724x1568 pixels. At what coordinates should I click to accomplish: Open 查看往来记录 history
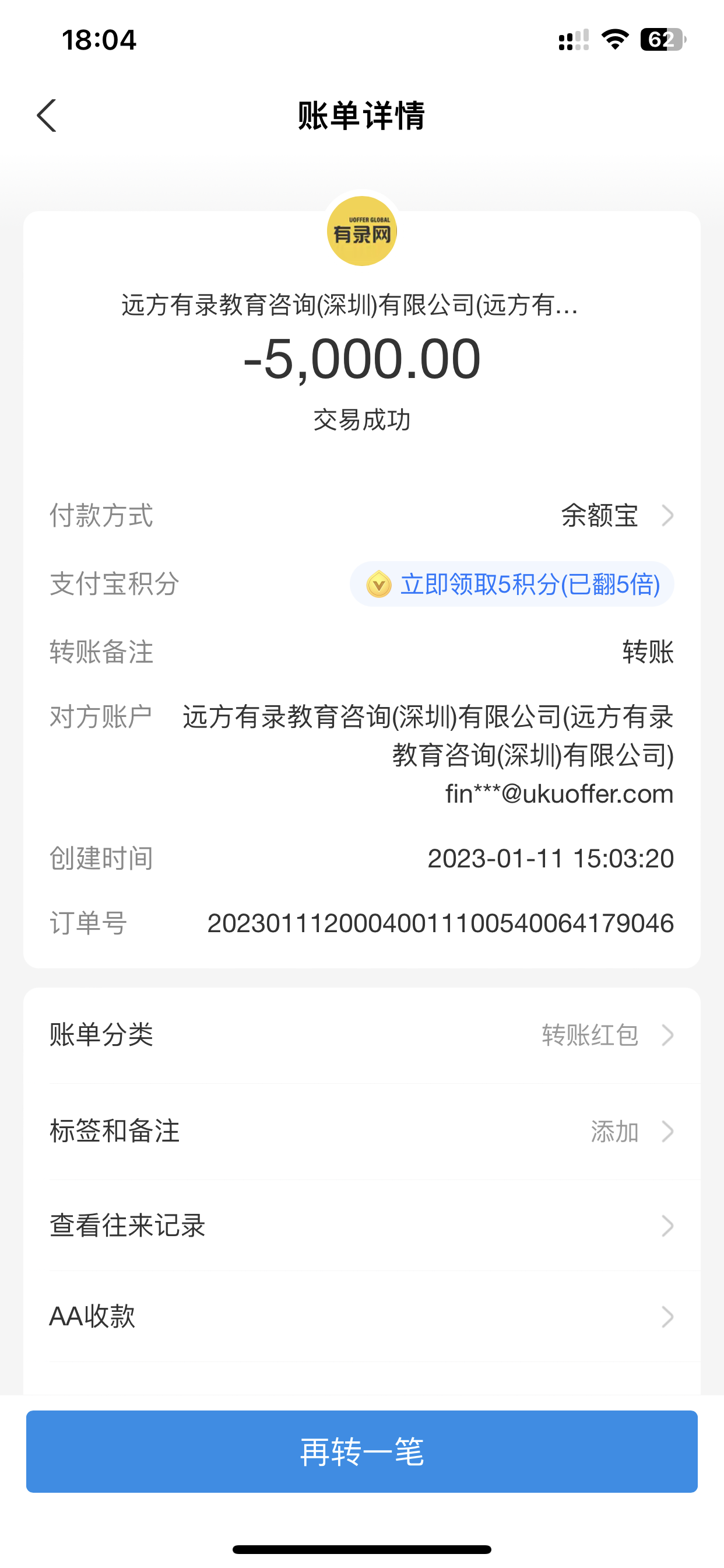click(x=361, y=1226)
